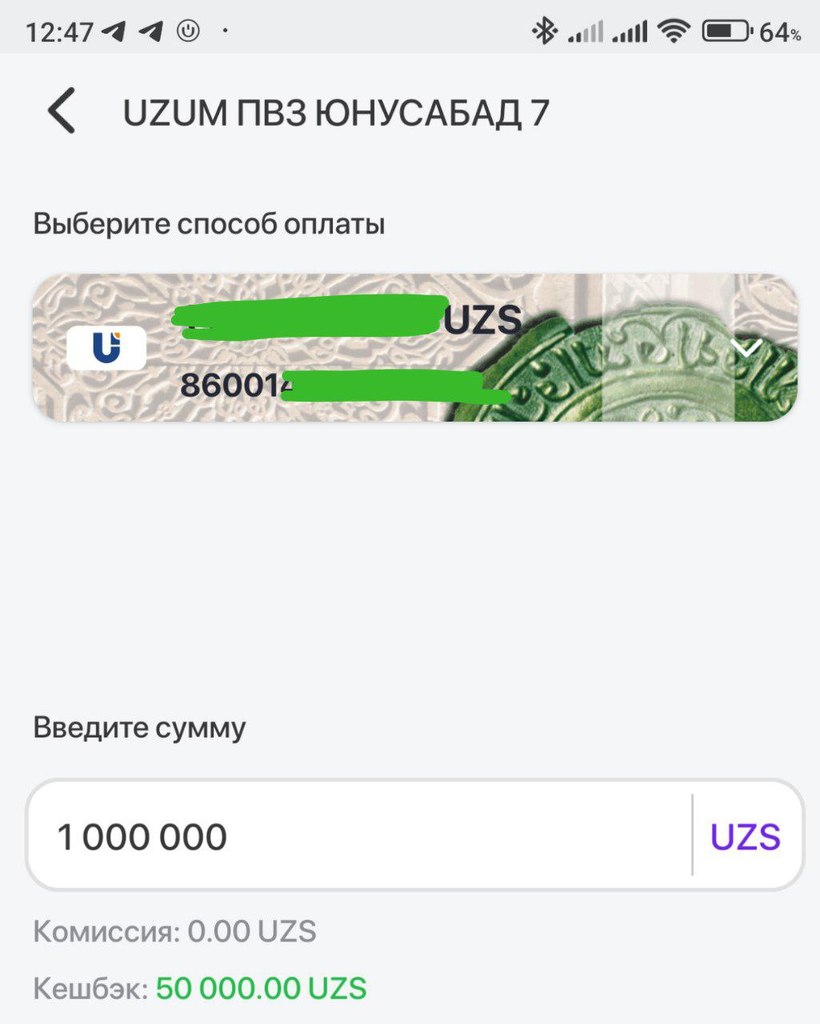Screen dimensions: 820x1024
Task: Edit the amount field showing 1 000 000
Action: [x=360, y=836]
